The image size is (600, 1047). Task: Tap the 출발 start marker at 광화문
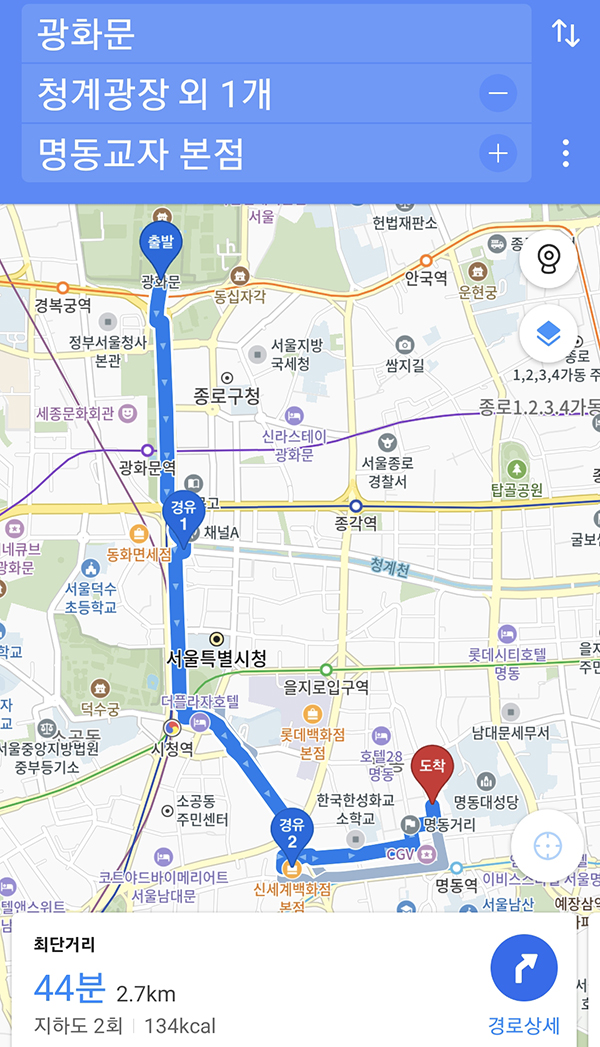[159, 243]
